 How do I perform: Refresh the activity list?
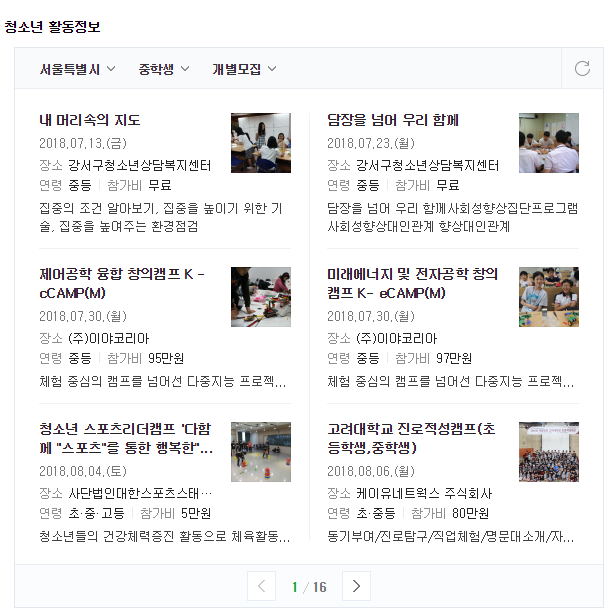pos(582,69)
